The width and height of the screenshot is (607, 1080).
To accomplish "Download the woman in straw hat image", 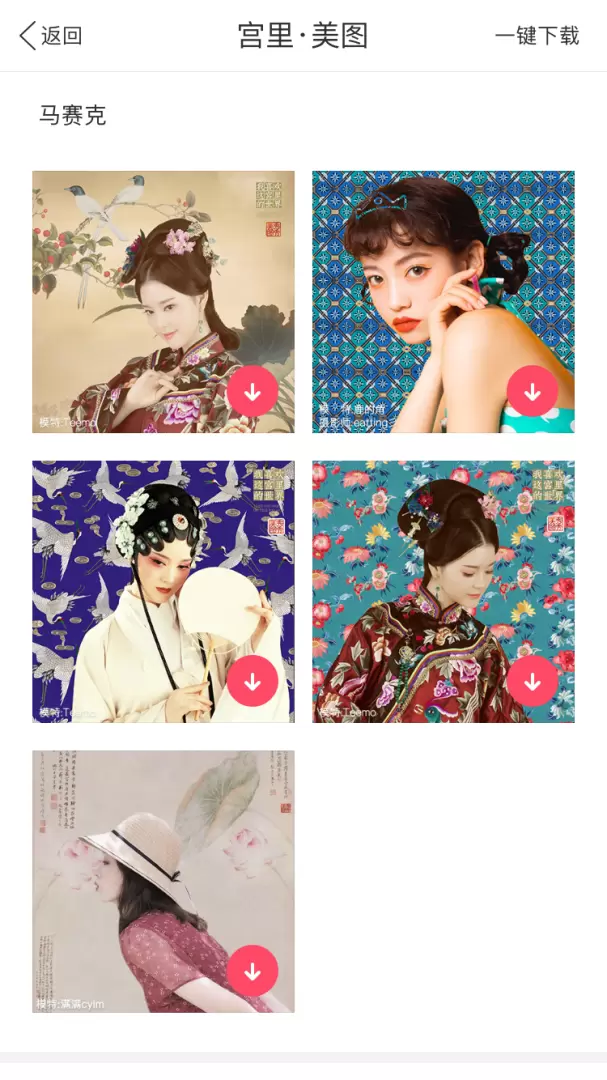I will pyautogui.click(x=252, y=971).
